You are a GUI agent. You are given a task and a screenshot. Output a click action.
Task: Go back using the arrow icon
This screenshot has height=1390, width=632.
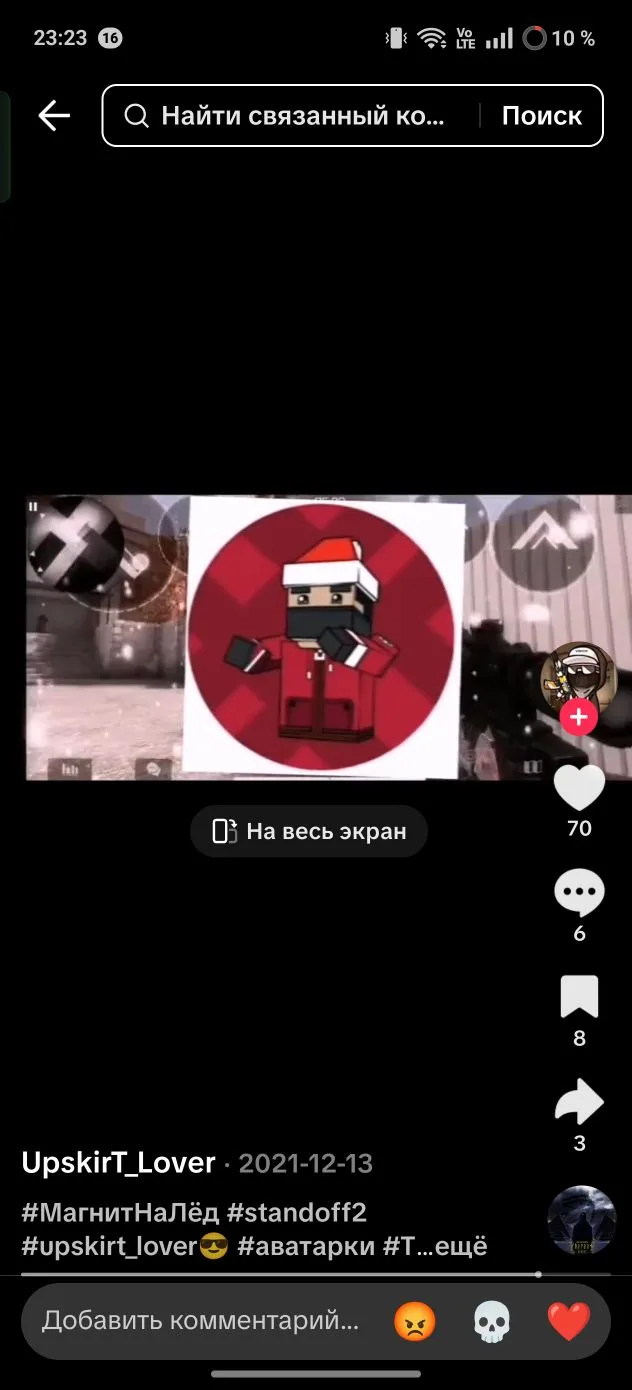pyautogui.click(x=54, y=116)
